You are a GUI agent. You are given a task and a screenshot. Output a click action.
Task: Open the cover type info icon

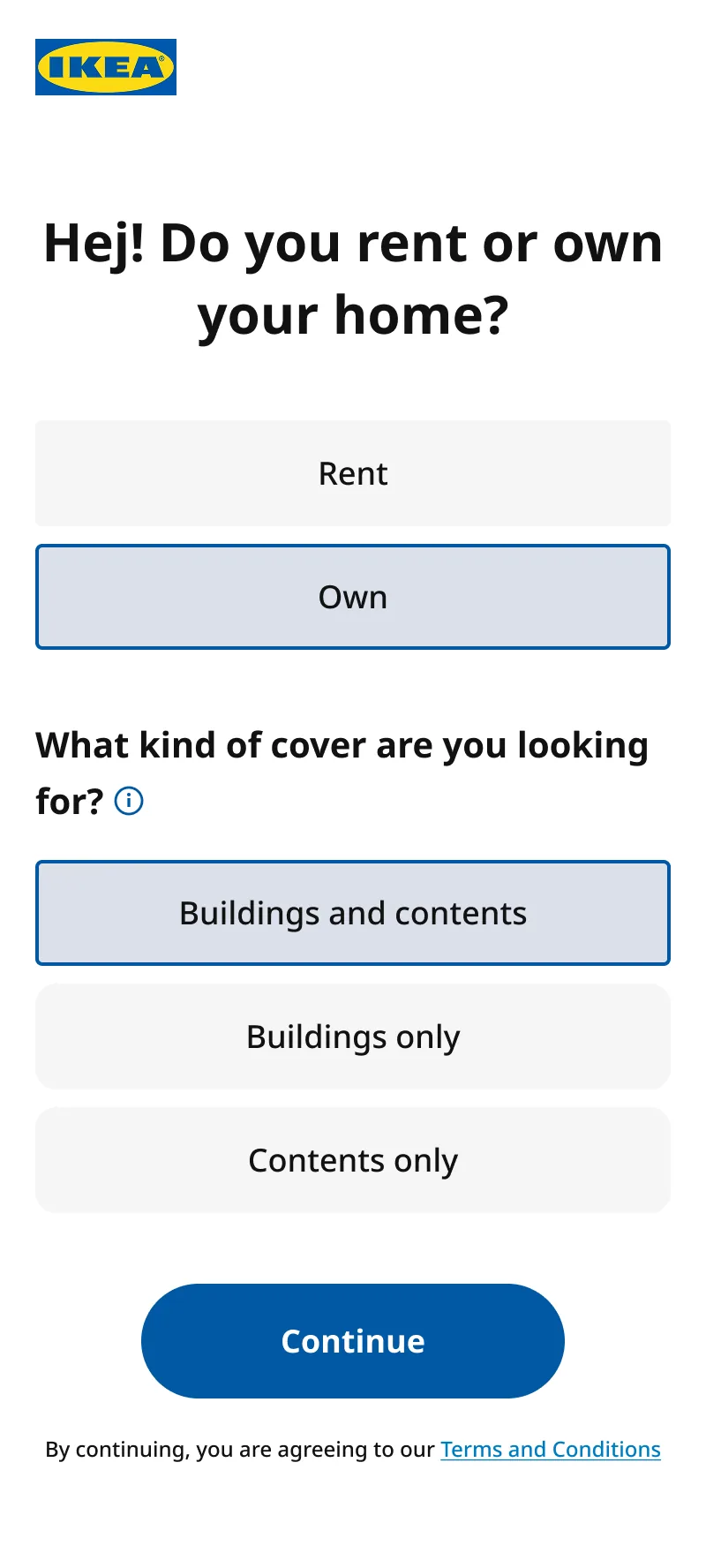click(129, 801)
